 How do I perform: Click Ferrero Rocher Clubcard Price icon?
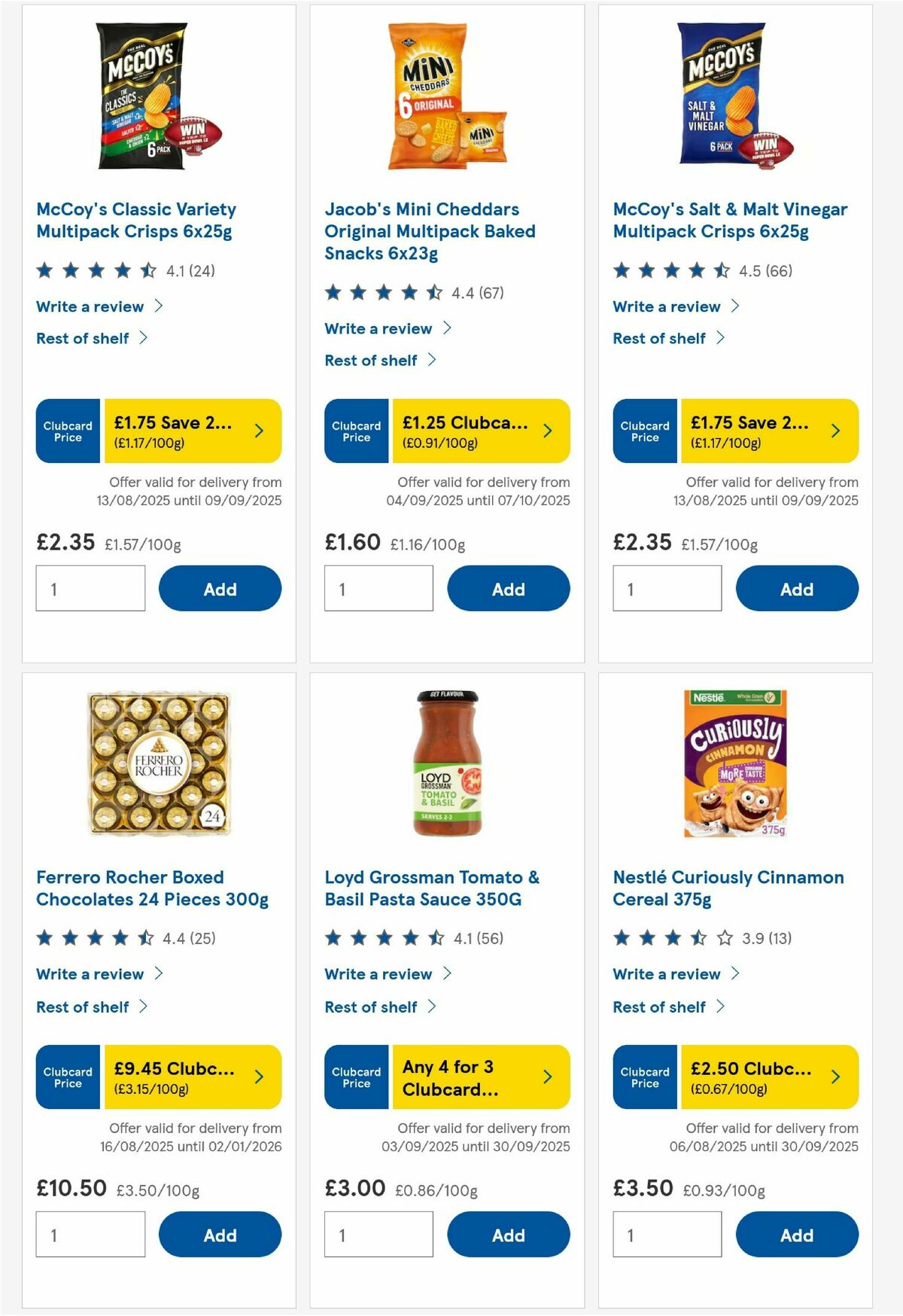point(67,1077)
